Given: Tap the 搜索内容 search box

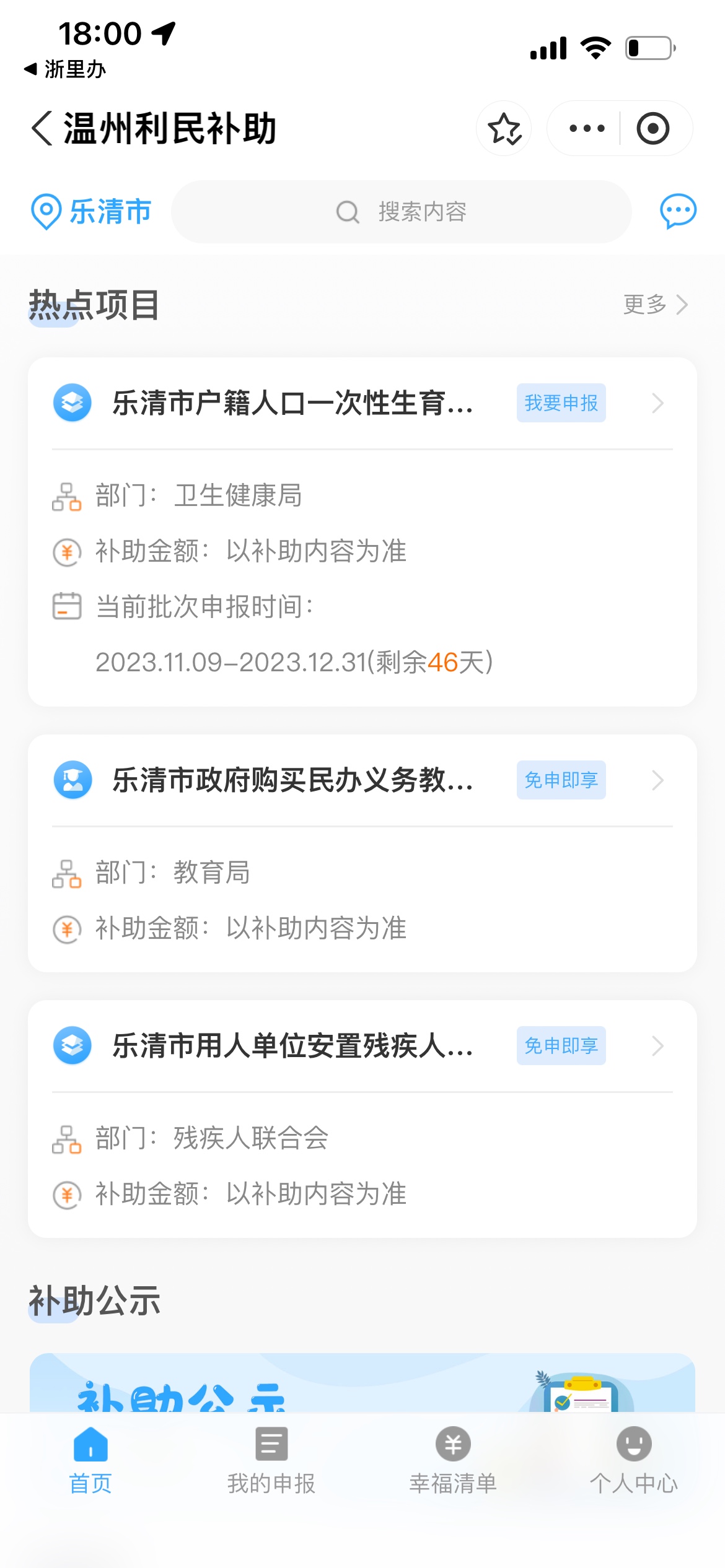Looking at the screenshot, I should point(402,212).
